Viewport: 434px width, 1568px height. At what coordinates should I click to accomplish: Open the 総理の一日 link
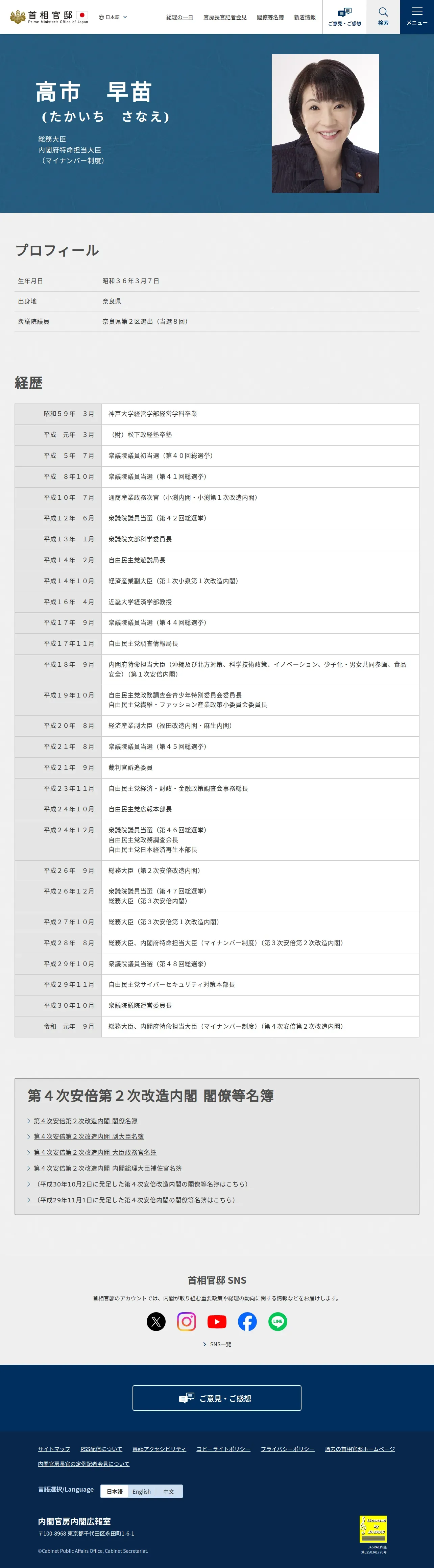[179, 17]
